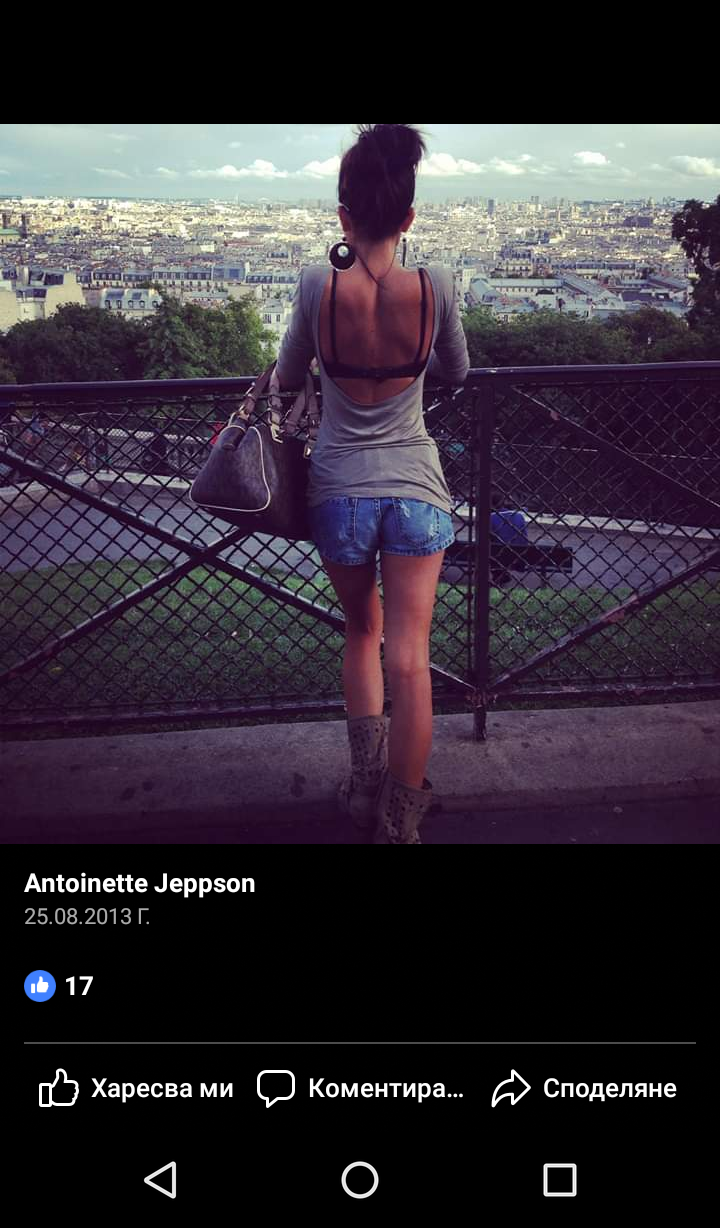Go back with system back button
This screenshot has height=1228, width=720.
pos(160,1180)
